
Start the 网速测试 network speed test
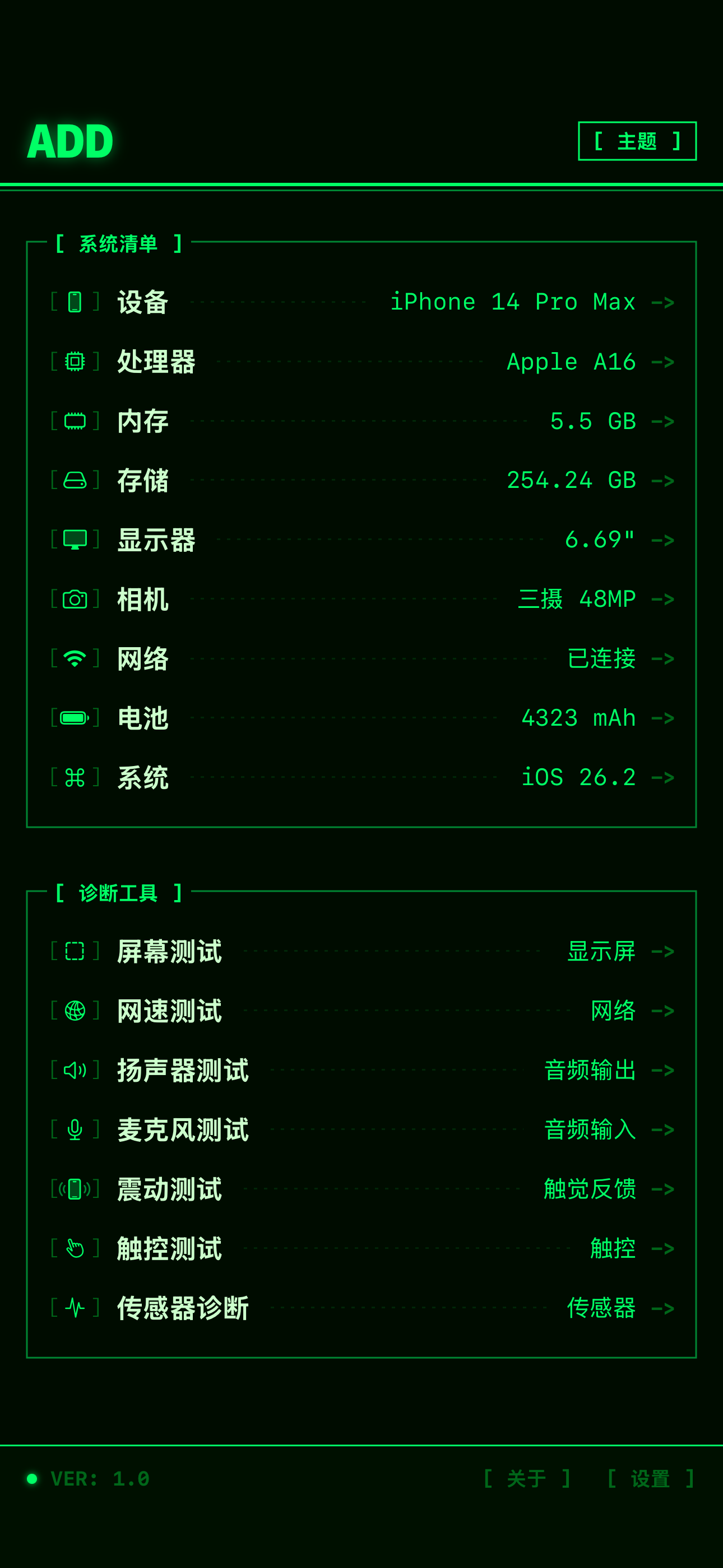point(170,1011)
